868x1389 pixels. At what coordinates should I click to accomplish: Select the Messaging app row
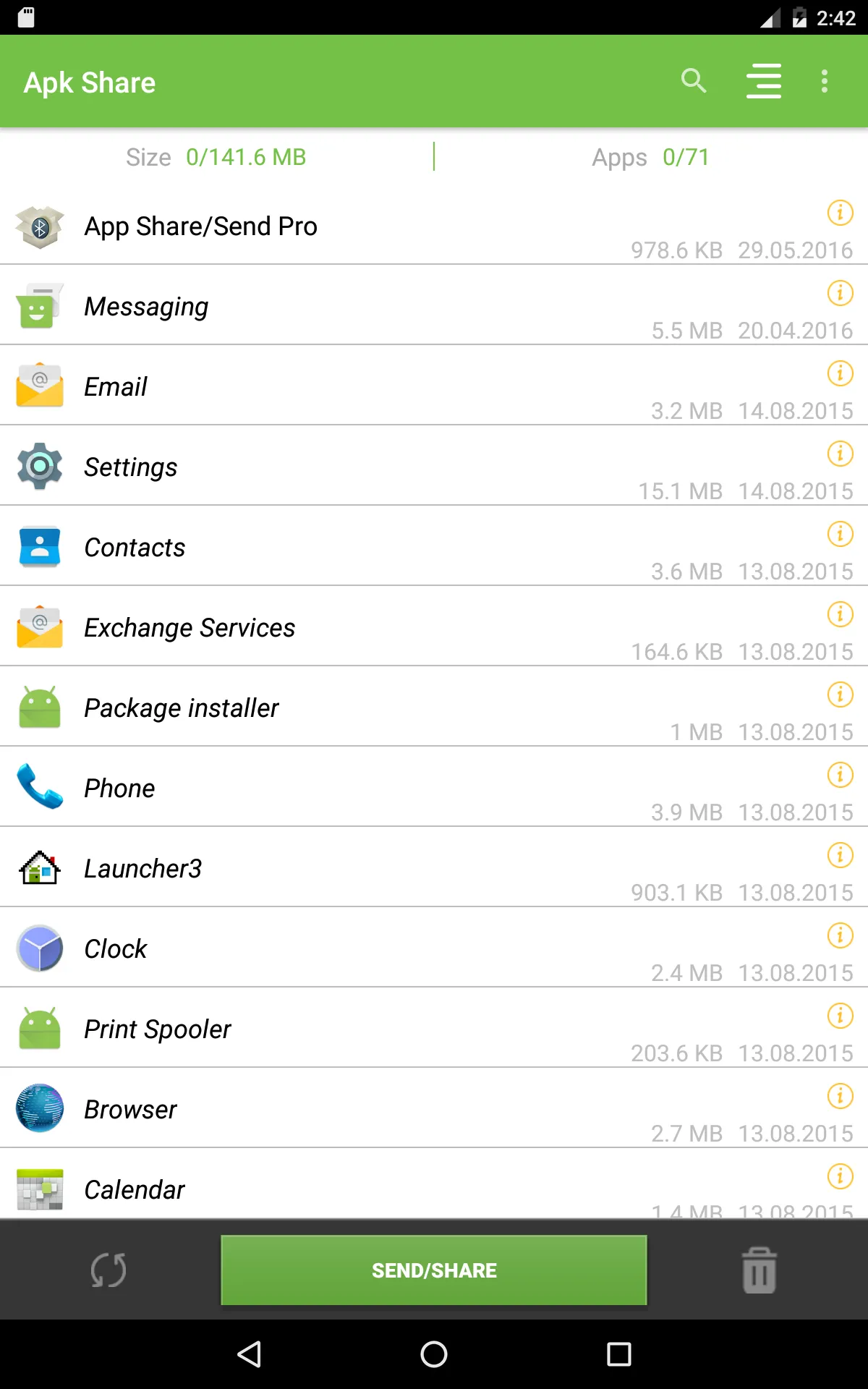pos(362,307)
